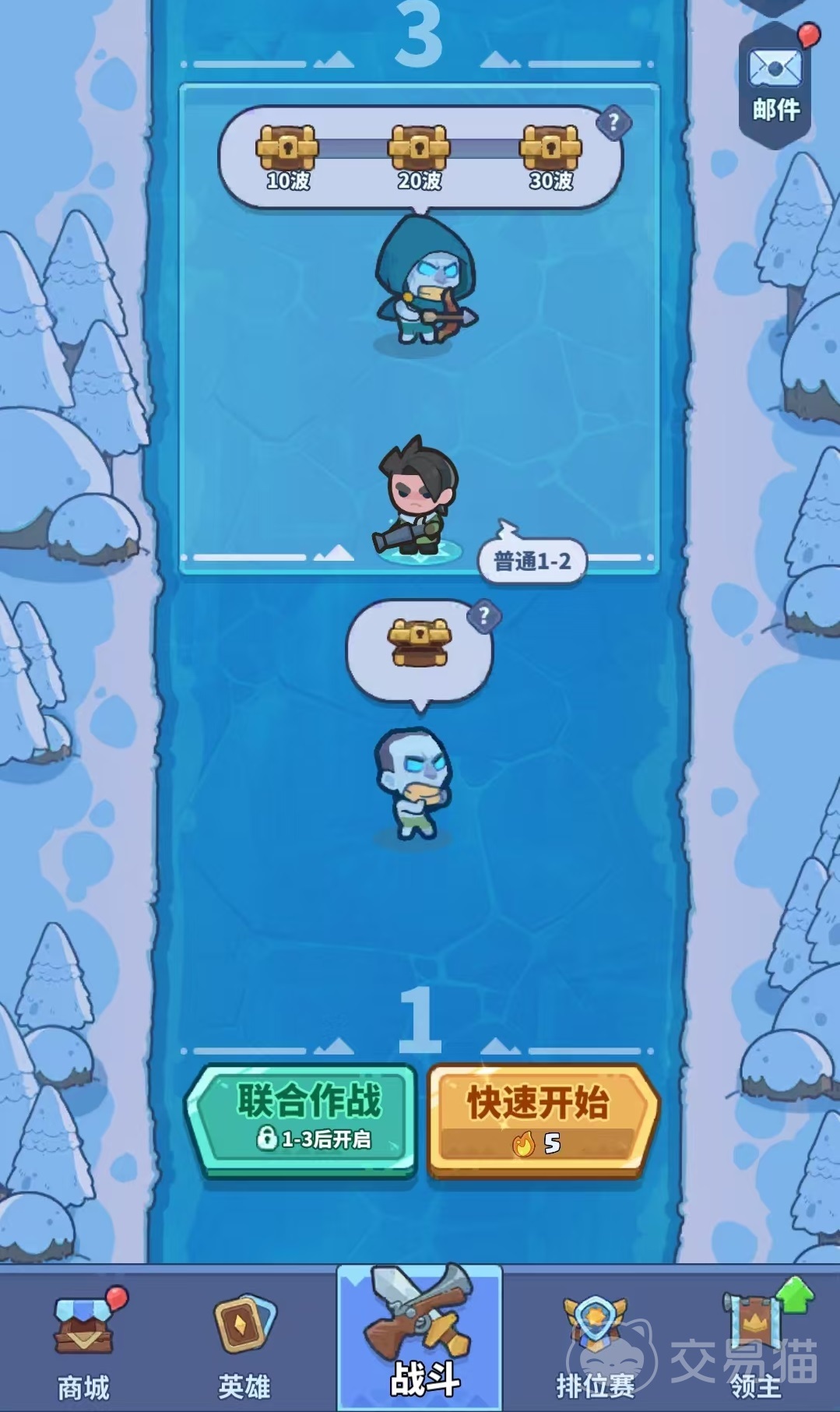Open the wave rewards help question mark
This screenshot has width=840, height=1412.
(x=613, y=122)
